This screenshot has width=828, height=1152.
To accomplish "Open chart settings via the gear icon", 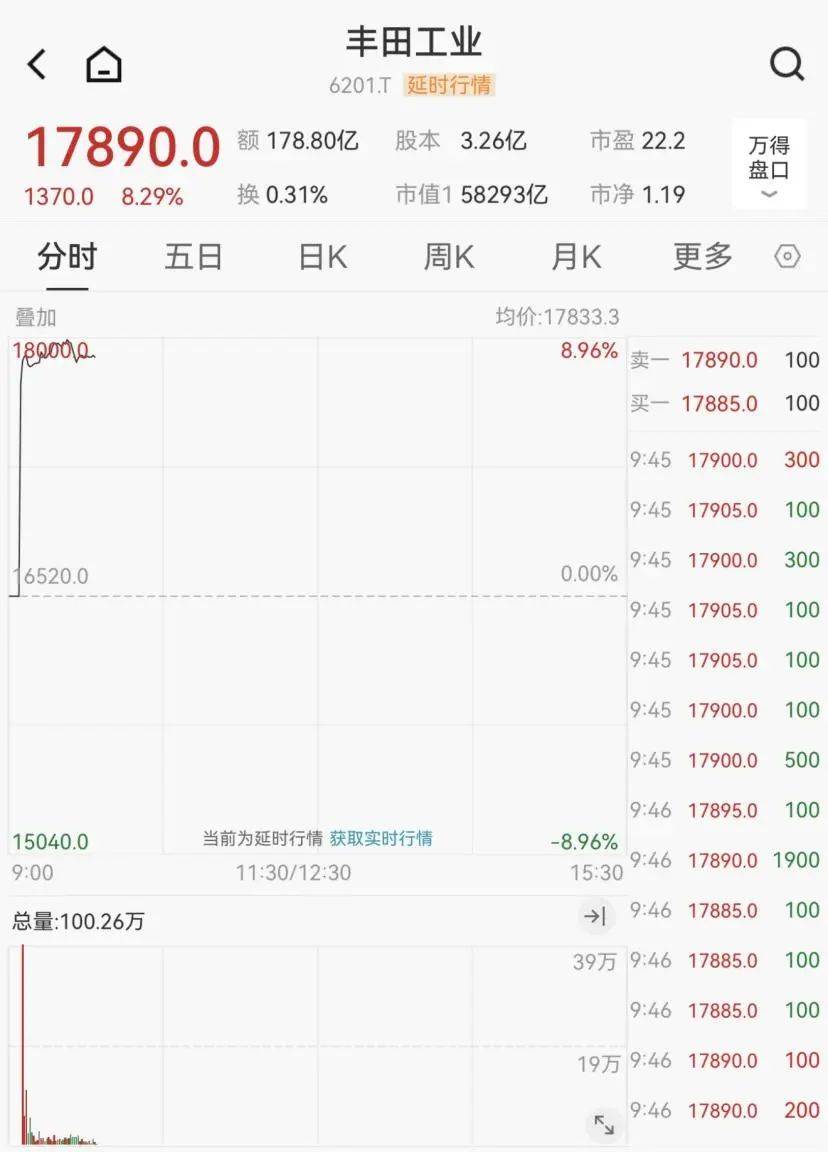I will tap(787, 256).
